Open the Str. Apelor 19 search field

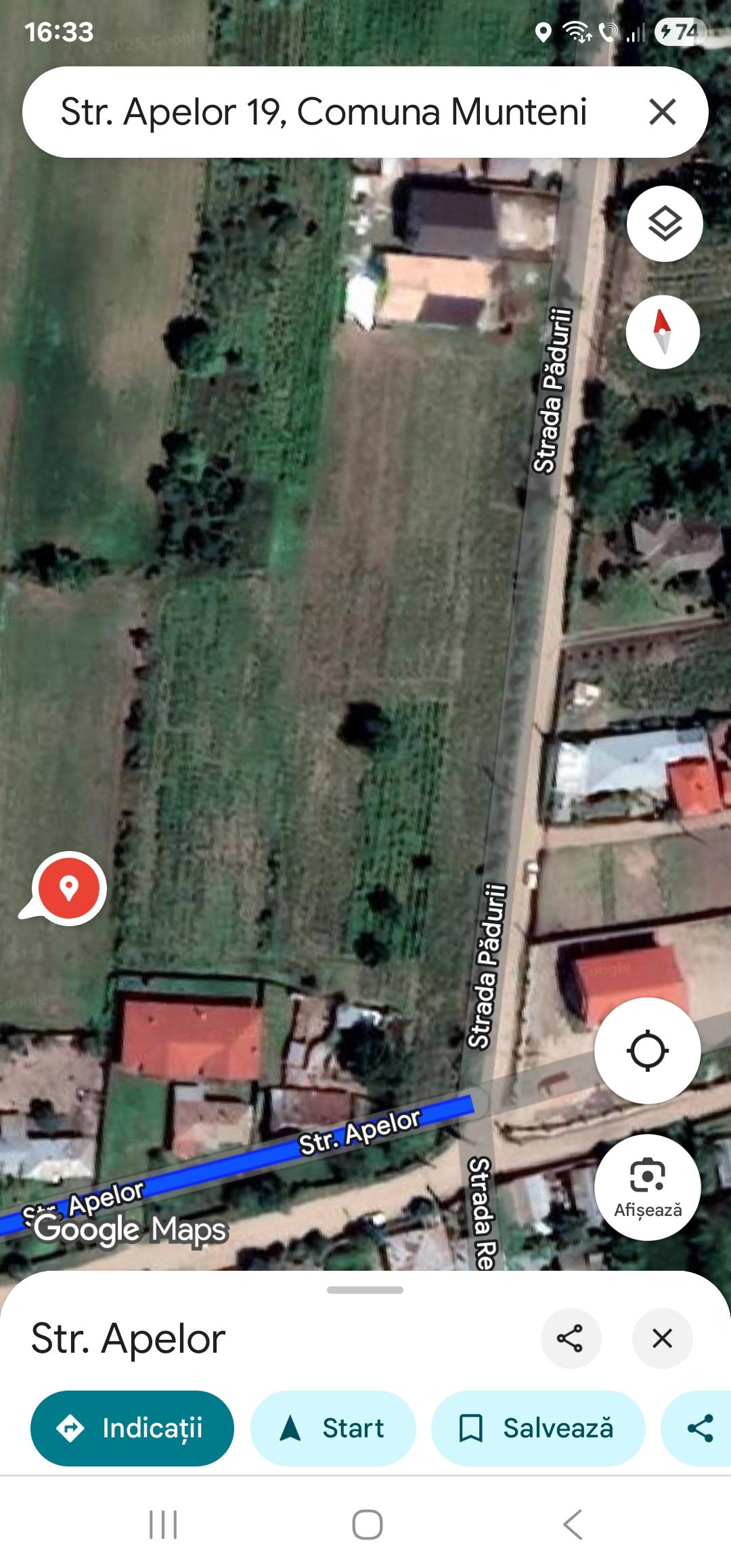pyautogui.click(x=324, y=112)
